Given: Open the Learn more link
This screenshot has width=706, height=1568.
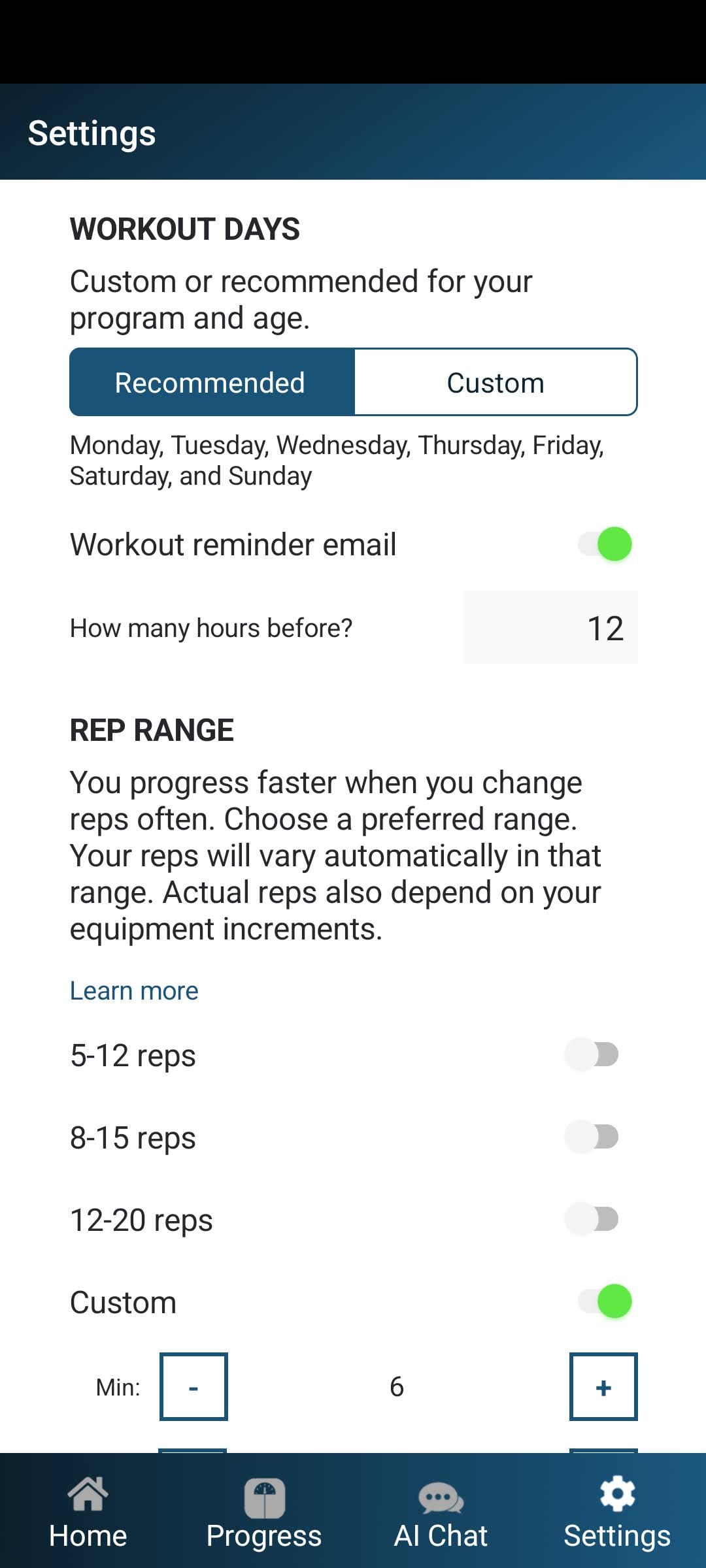Looking at the screenshot, I should point(134,991).
